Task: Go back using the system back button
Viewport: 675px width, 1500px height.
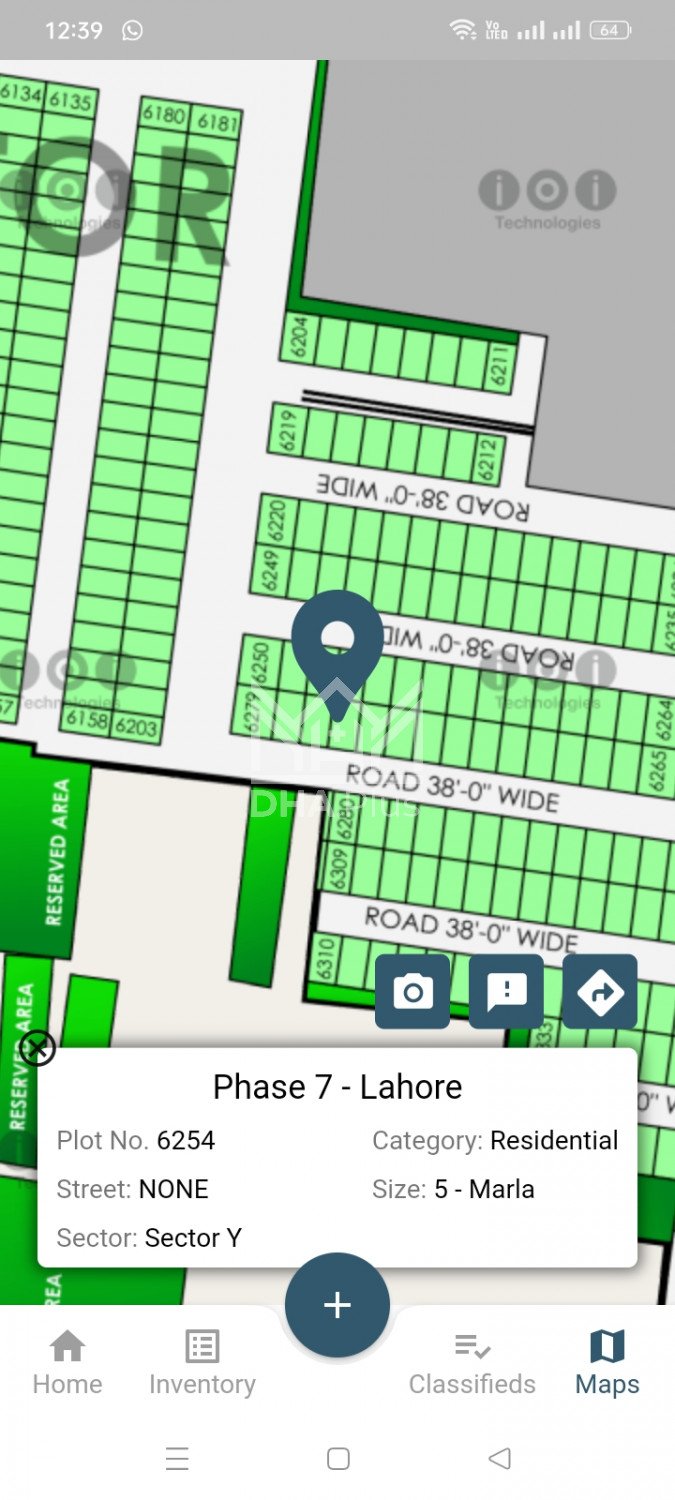Action: click(x=499, y=1459)
